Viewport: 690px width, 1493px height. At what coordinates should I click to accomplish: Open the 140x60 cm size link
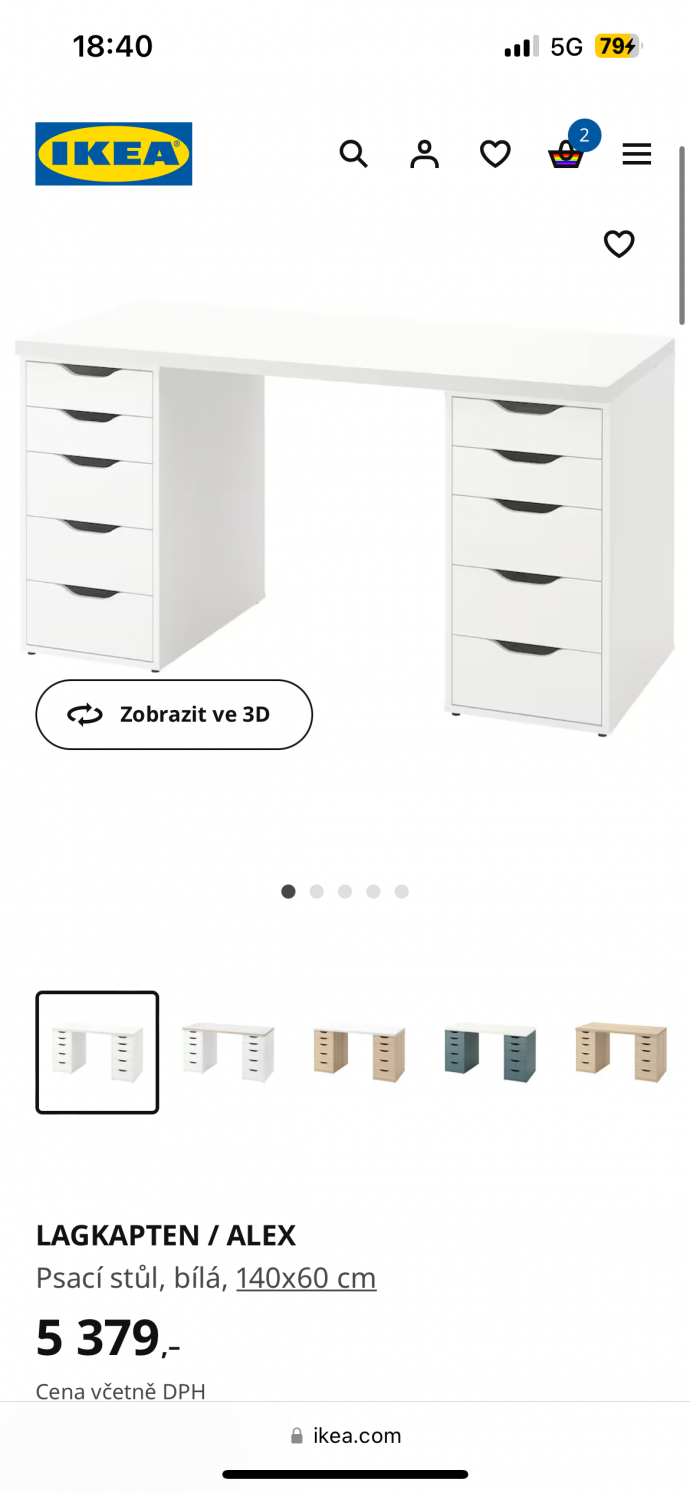[x=306, y=1278]
